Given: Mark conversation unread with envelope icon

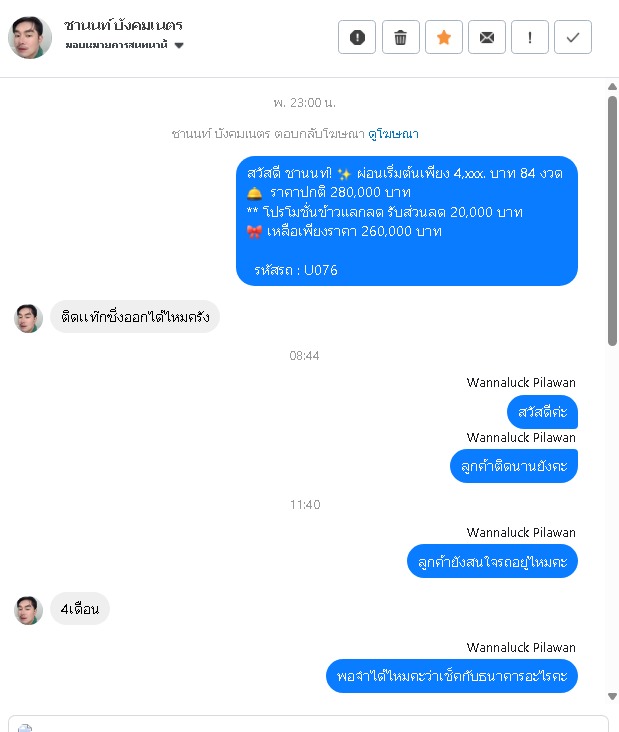Looking at the screenshot, I should click(486, 37).
